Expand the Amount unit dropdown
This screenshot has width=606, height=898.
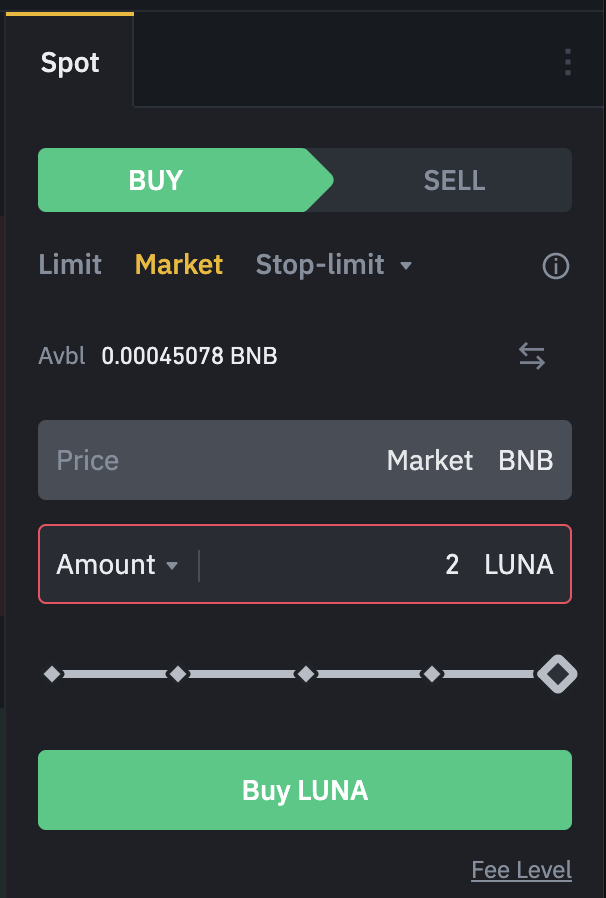(117, 565)
